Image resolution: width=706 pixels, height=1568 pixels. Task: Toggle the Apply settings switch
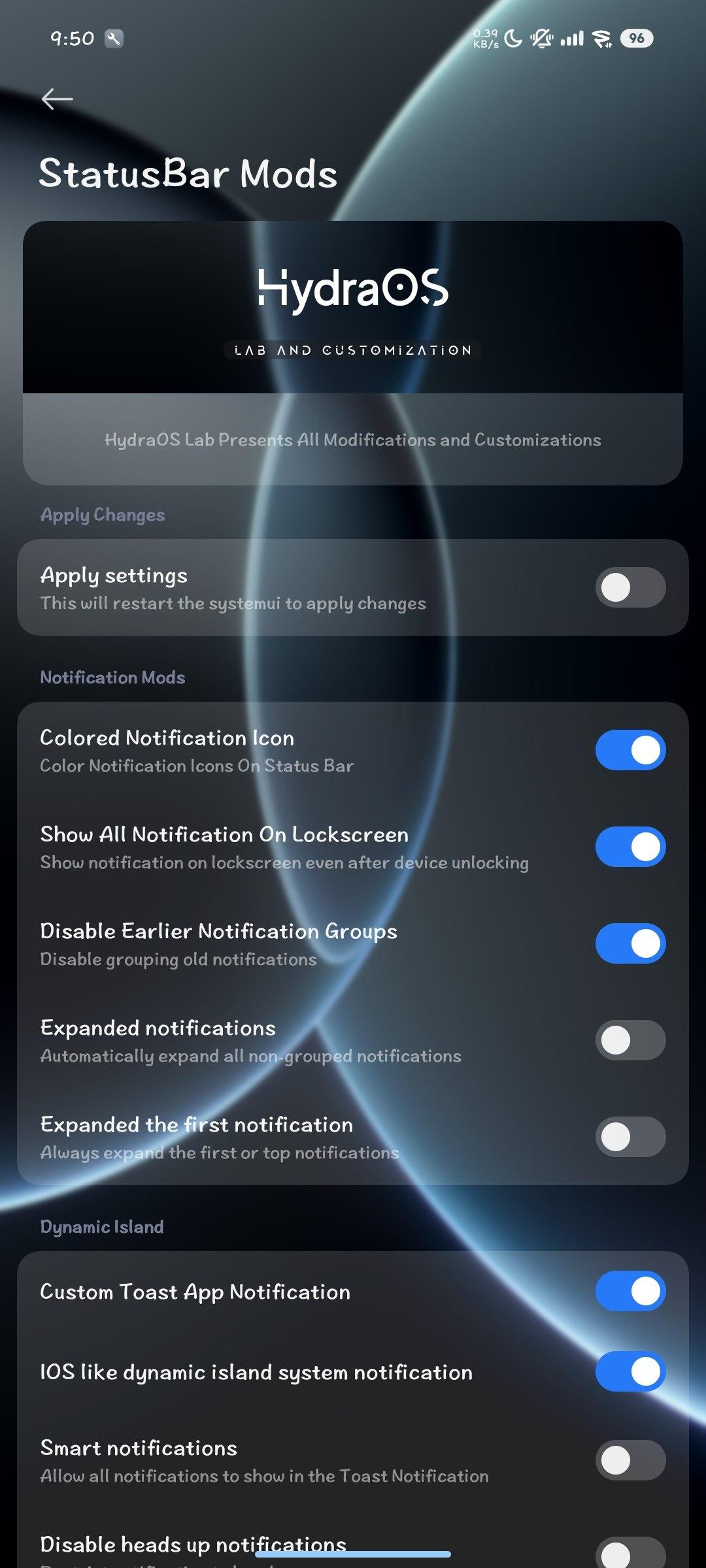pyautogui.click(x=630, y=587)
